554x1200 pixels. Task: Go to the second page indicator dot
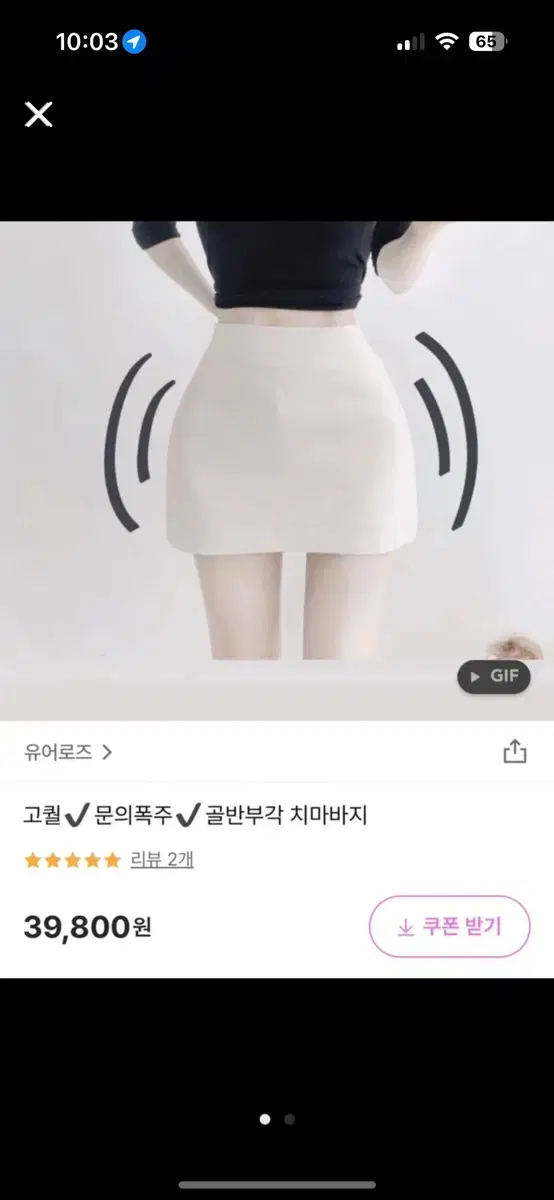click(x=290, y=1120)
